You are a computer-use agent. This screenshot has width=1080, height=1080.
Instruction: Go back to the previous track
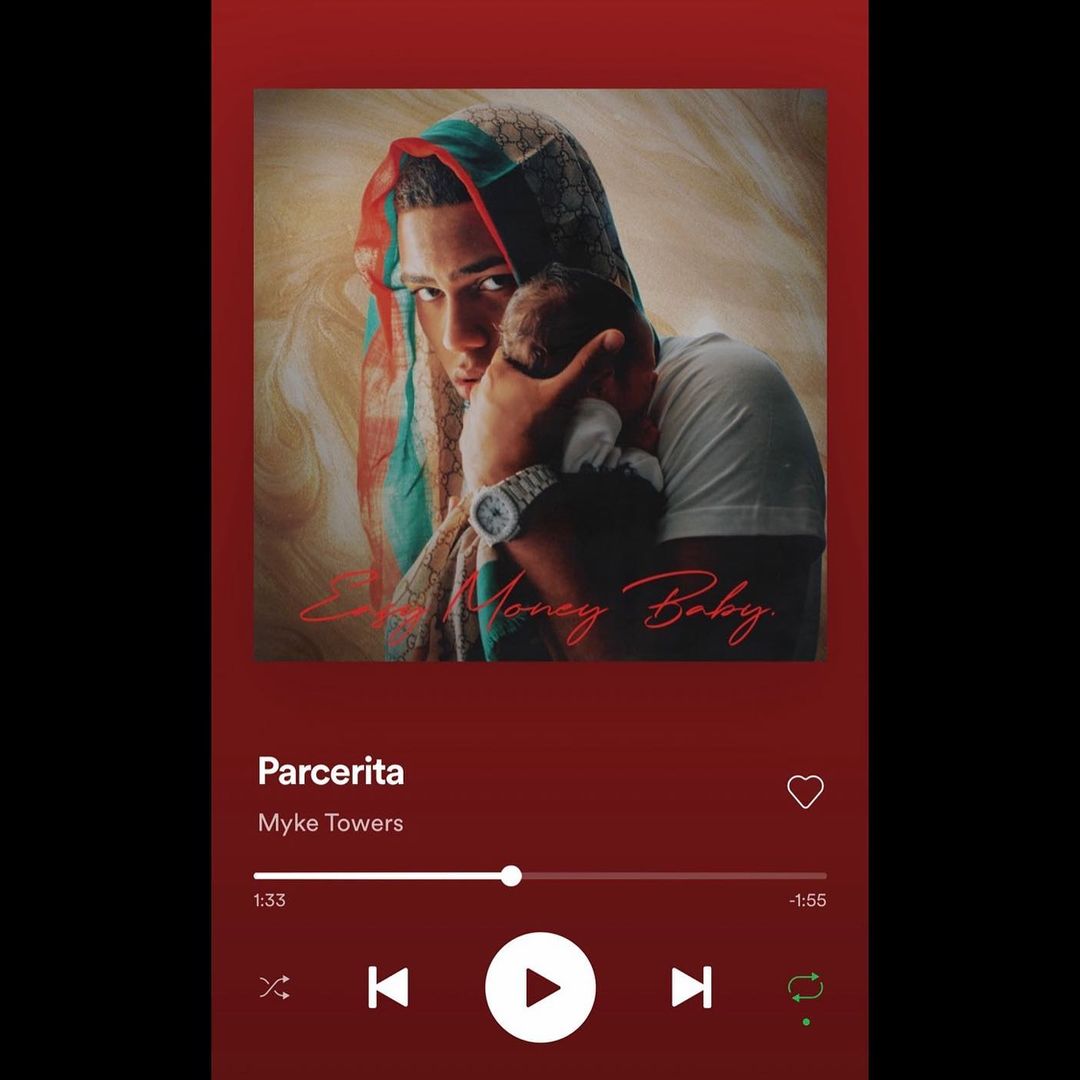pos(388,988)
